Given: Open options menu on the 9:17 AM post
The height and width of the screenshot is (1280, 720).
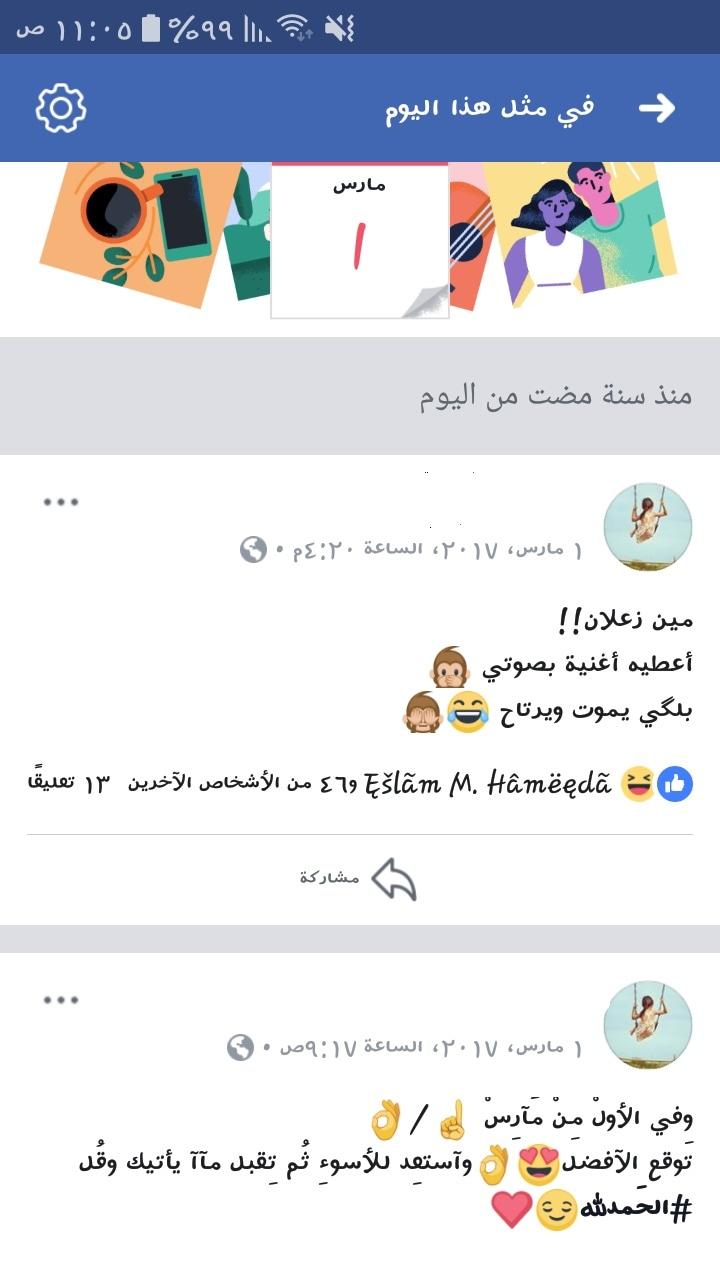Looking at the screenshot, I should (x=61, y=1000).
